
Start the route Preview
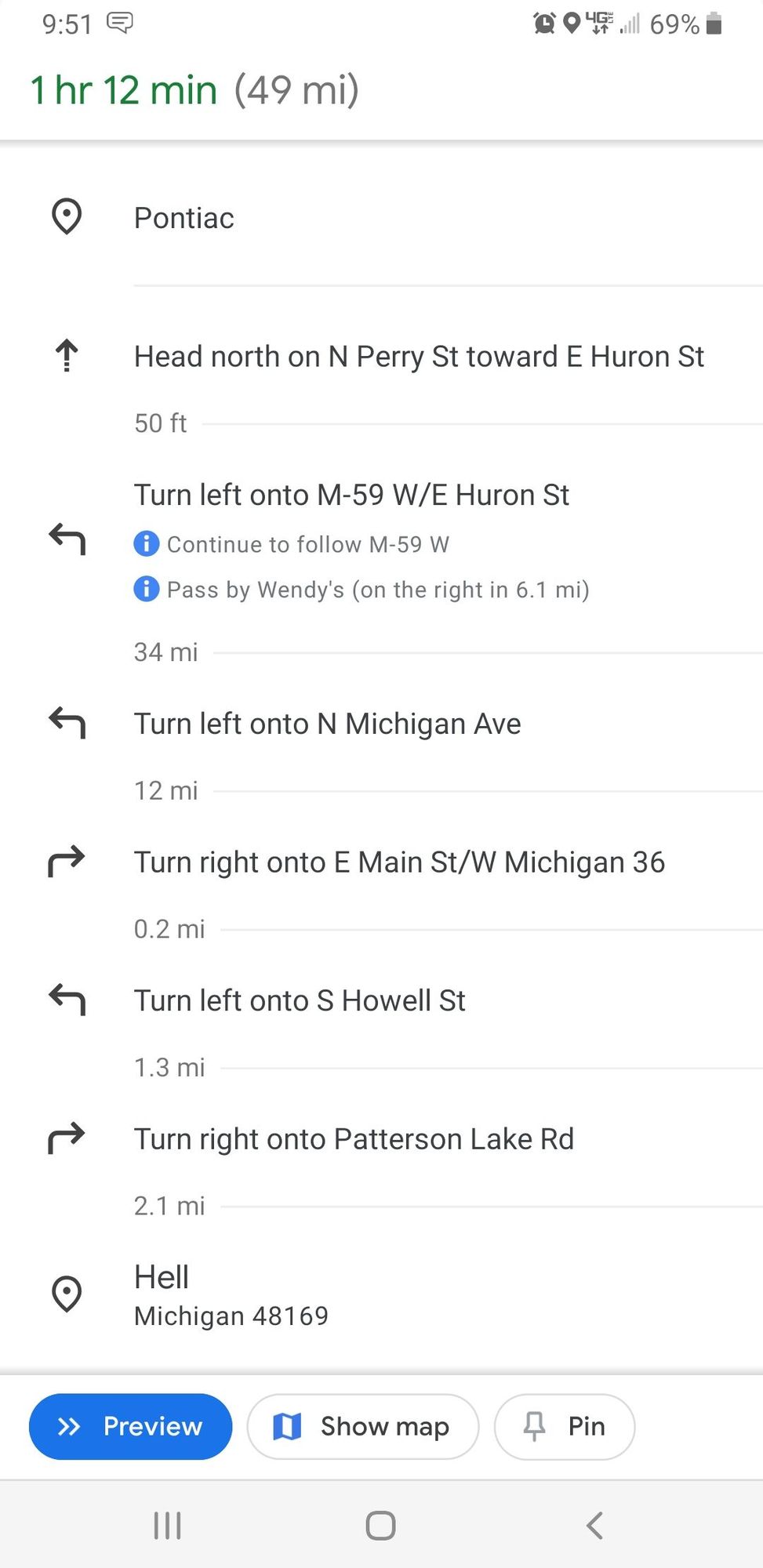click(x=130, y=1426)
